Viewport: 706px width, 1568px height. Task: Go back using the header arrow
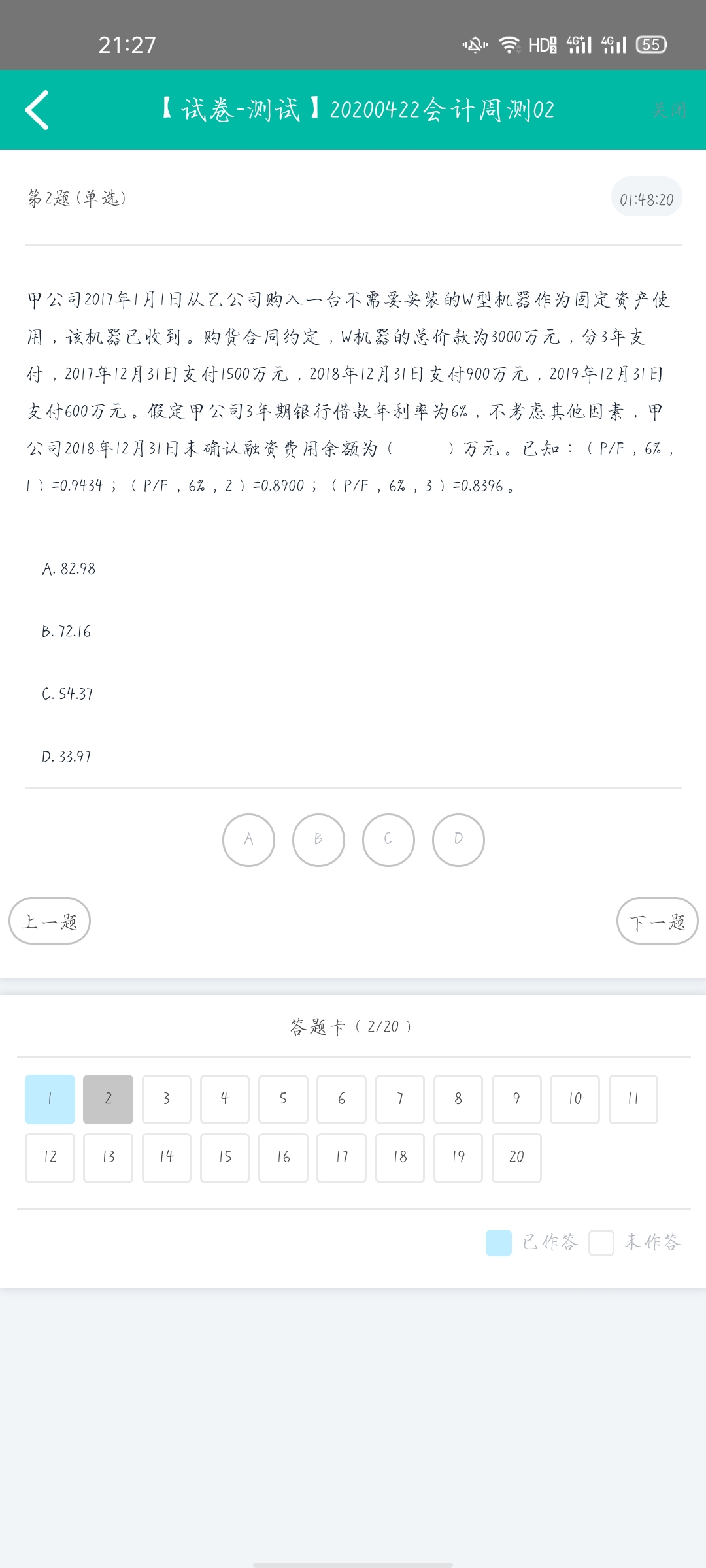37,110
